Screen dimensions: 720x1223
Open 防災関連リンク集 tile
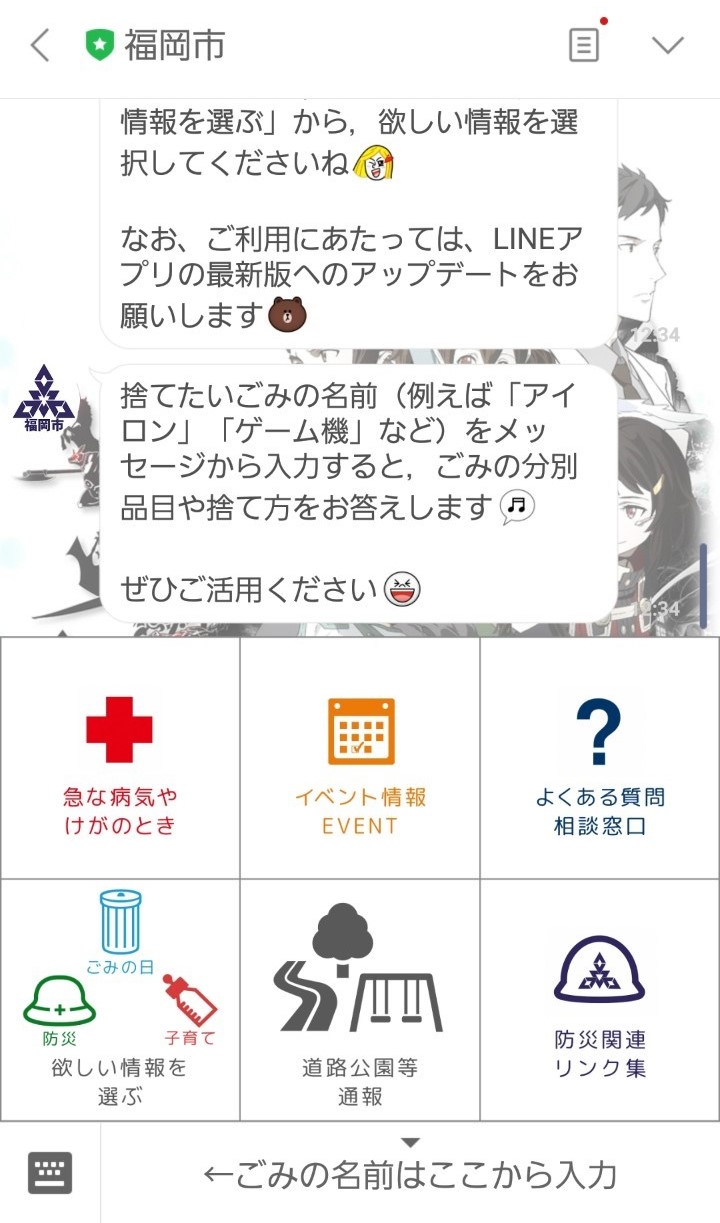pyautogui.click(x=600, y=1000)
